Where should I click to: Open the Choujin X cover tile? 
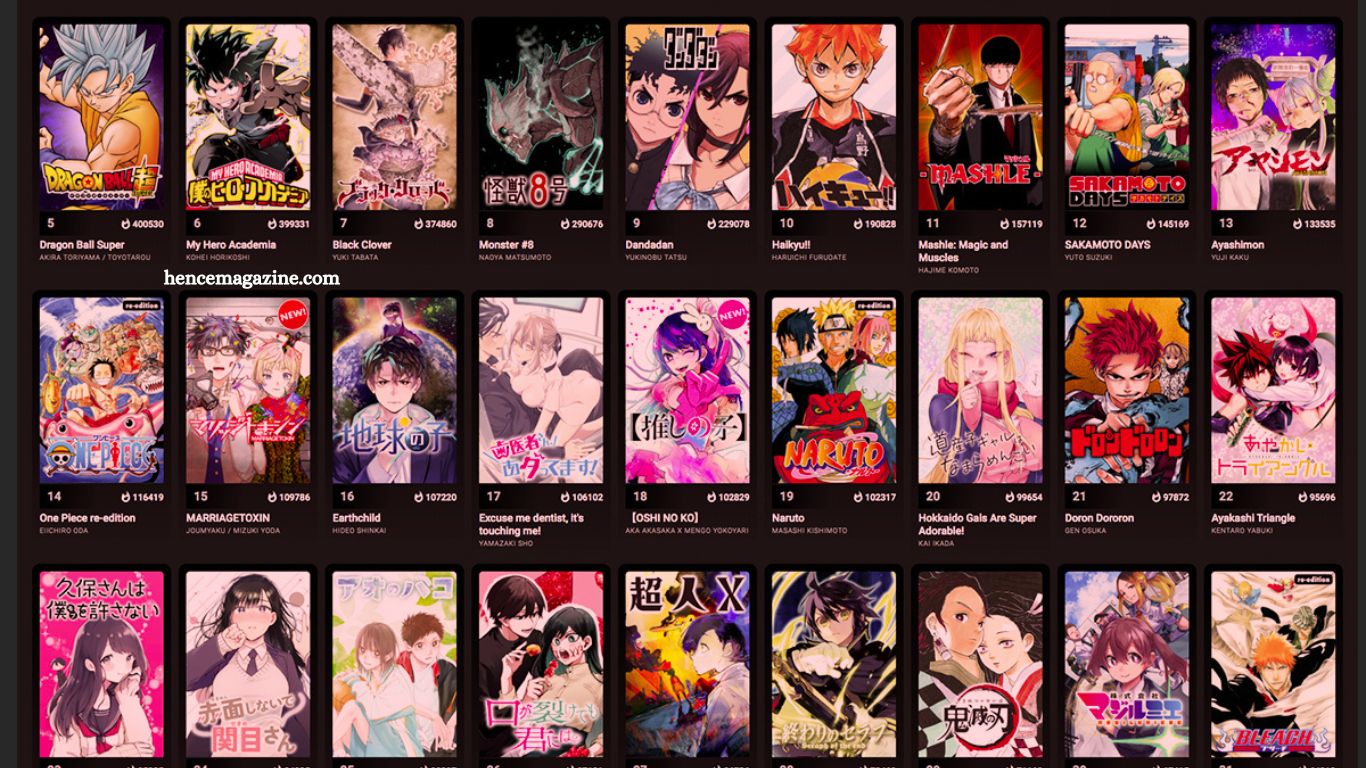(687, 664)
